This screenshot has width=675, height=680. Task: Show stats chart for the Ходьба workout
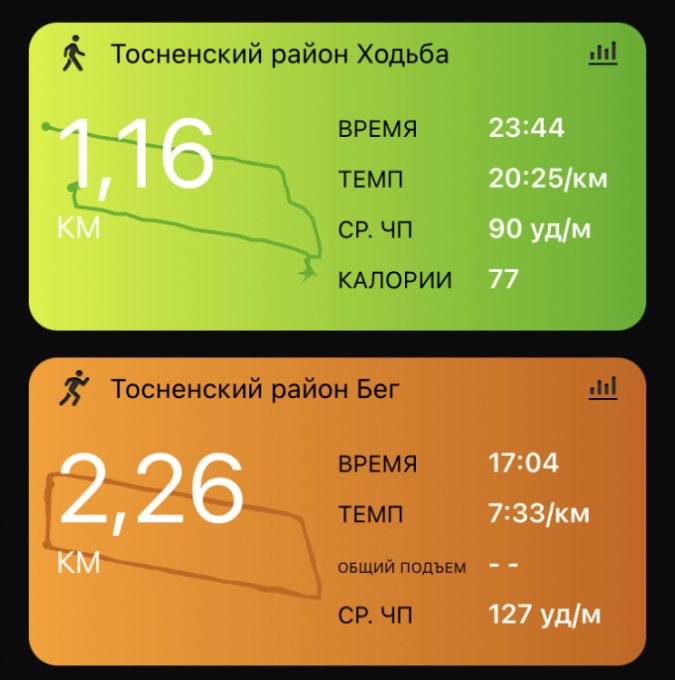[603, 54]
